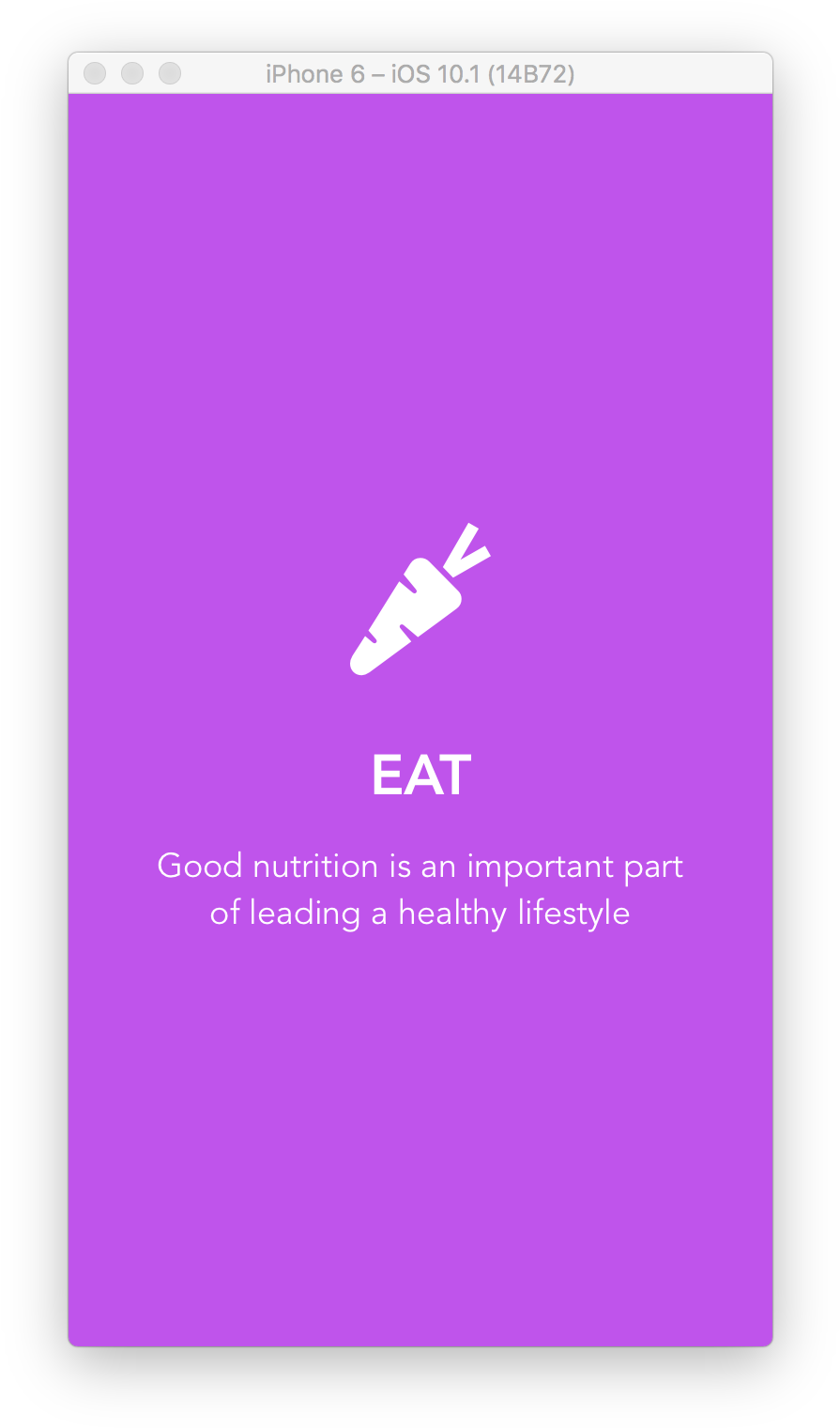This screenshot has height=1428, width=840.
Task: Minimize the iPhone 6 simulator window
Action: click(132, 73)
